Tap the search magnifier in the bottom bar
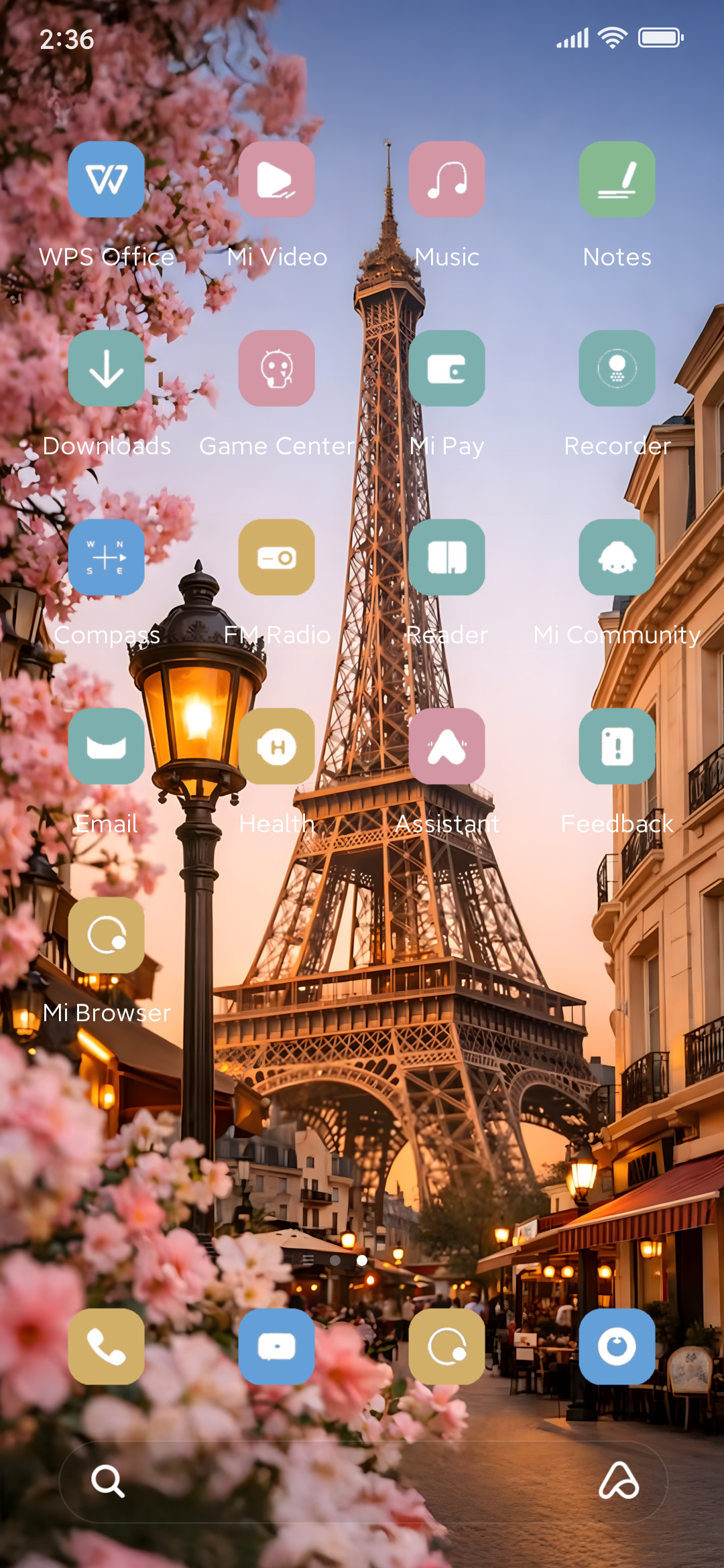This screenshot has width=724, height=1568. pos(107,1481)
